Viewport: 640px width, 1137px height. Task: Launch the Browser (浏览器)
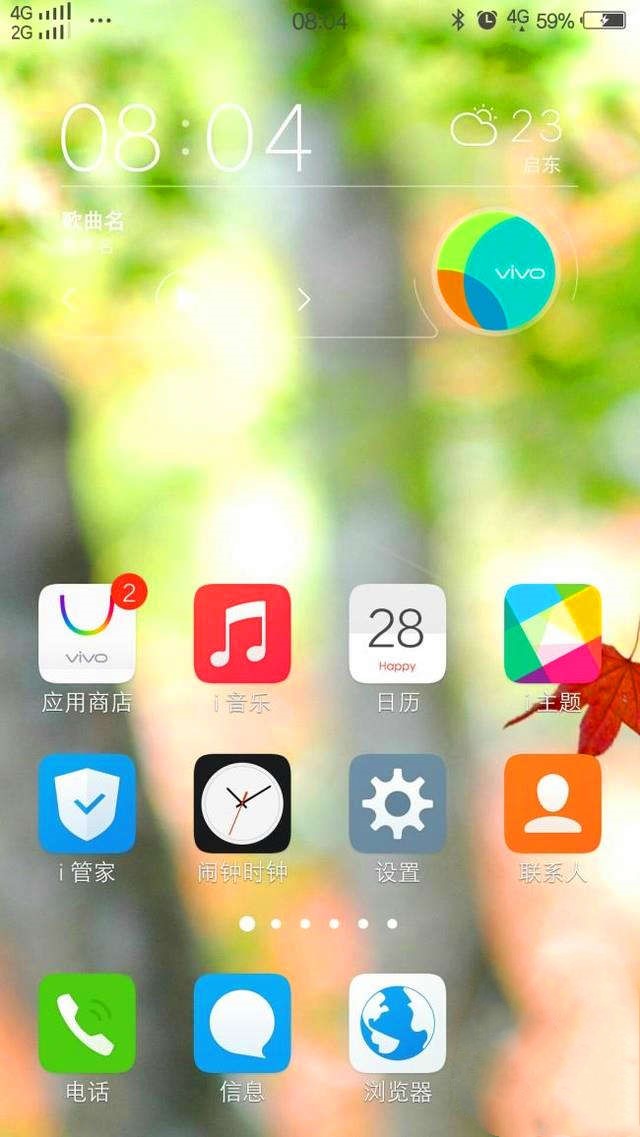coord(397,1023)
